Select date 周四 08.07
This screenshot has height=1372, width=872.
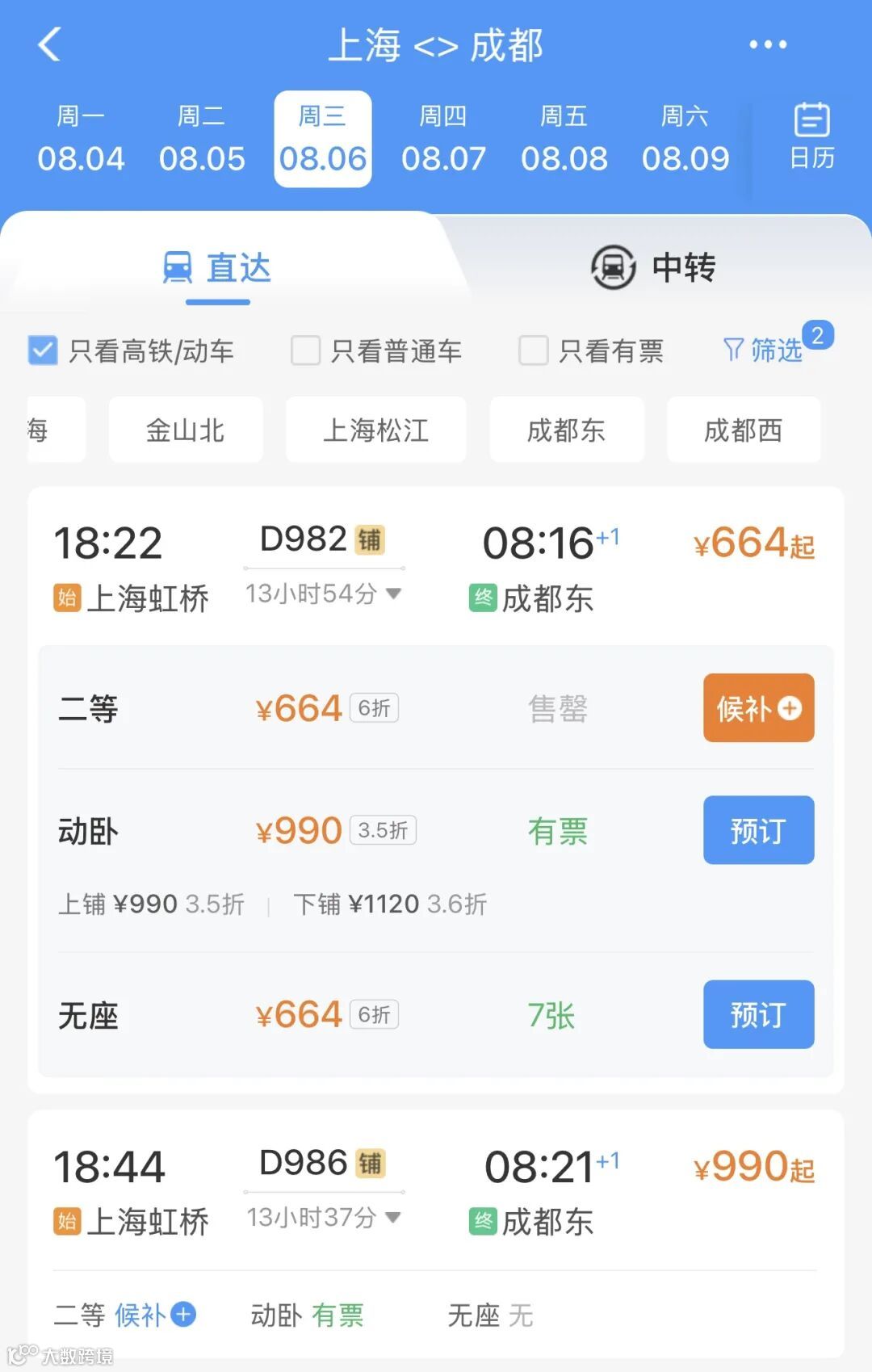pos(443,139)
